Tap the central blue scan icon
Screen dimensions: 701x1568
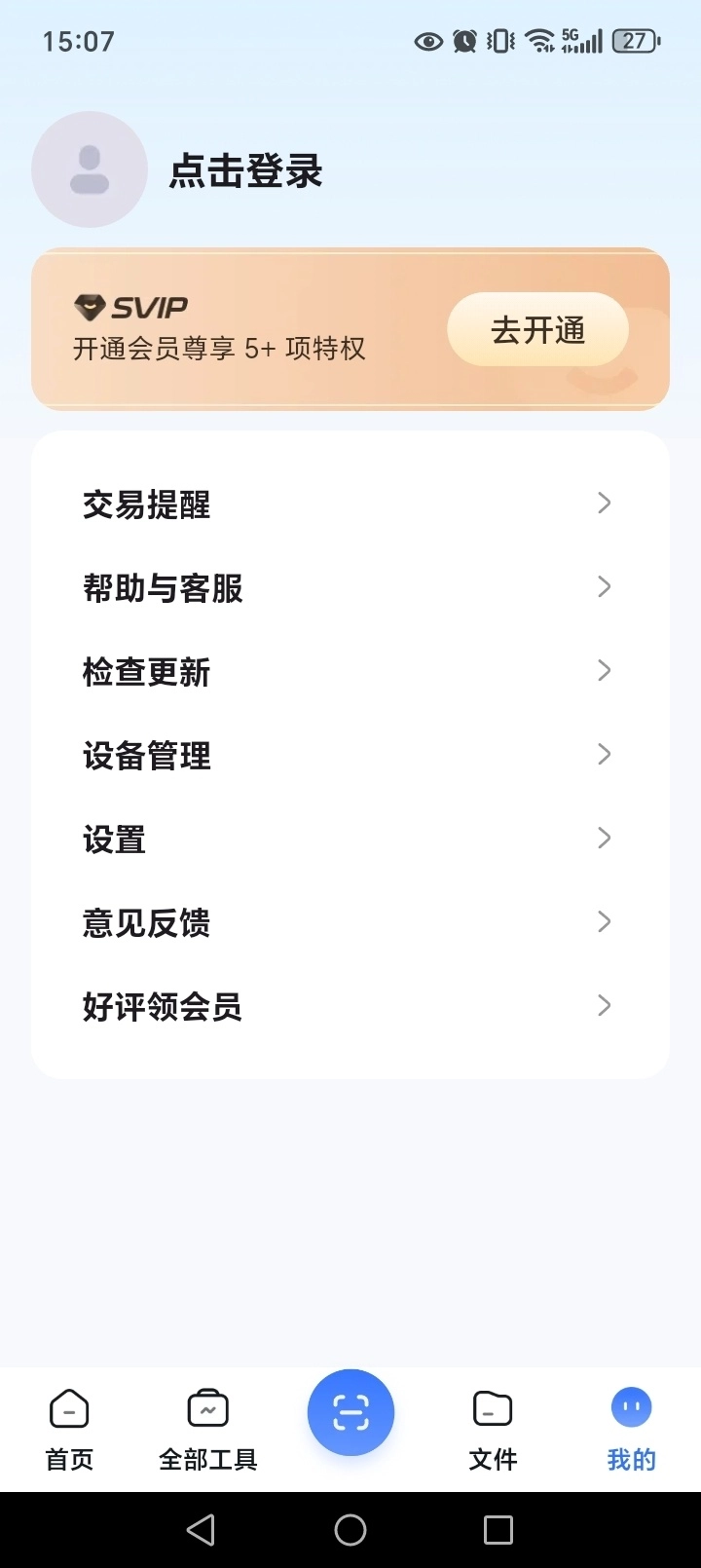click(350, 1412)
